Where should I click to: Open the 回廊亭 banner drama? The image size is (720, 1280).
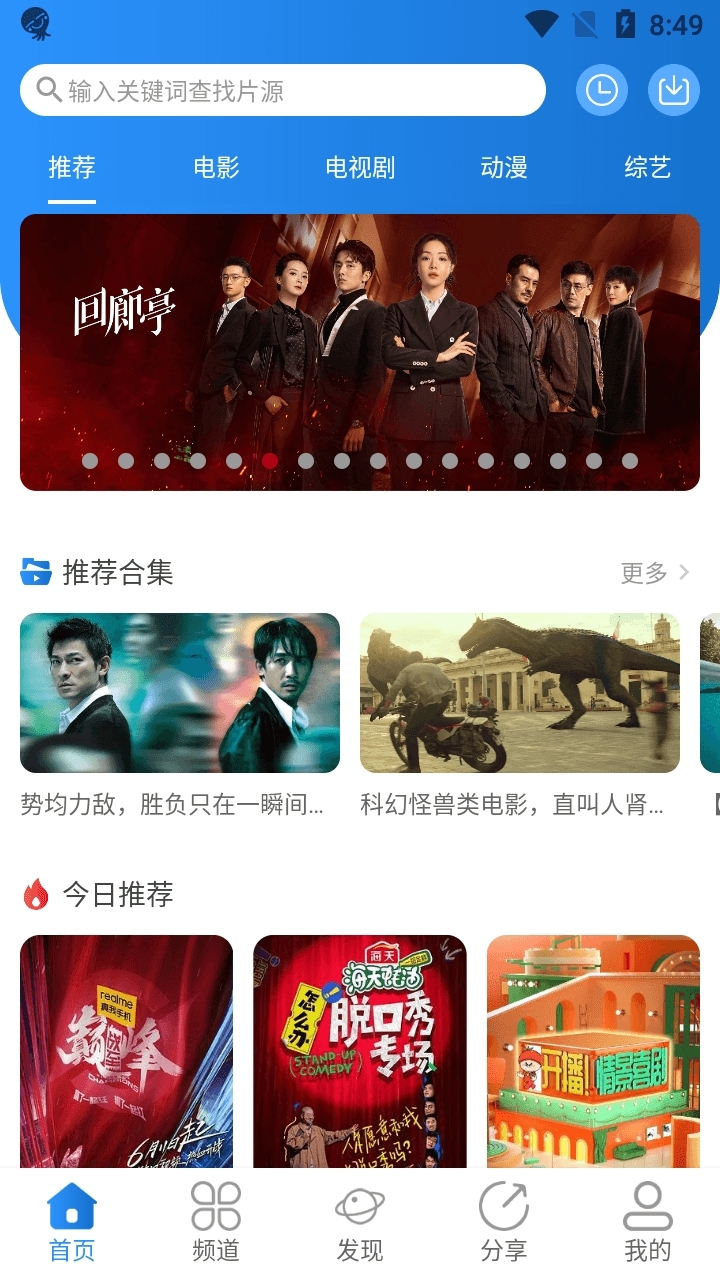(360, 350)
